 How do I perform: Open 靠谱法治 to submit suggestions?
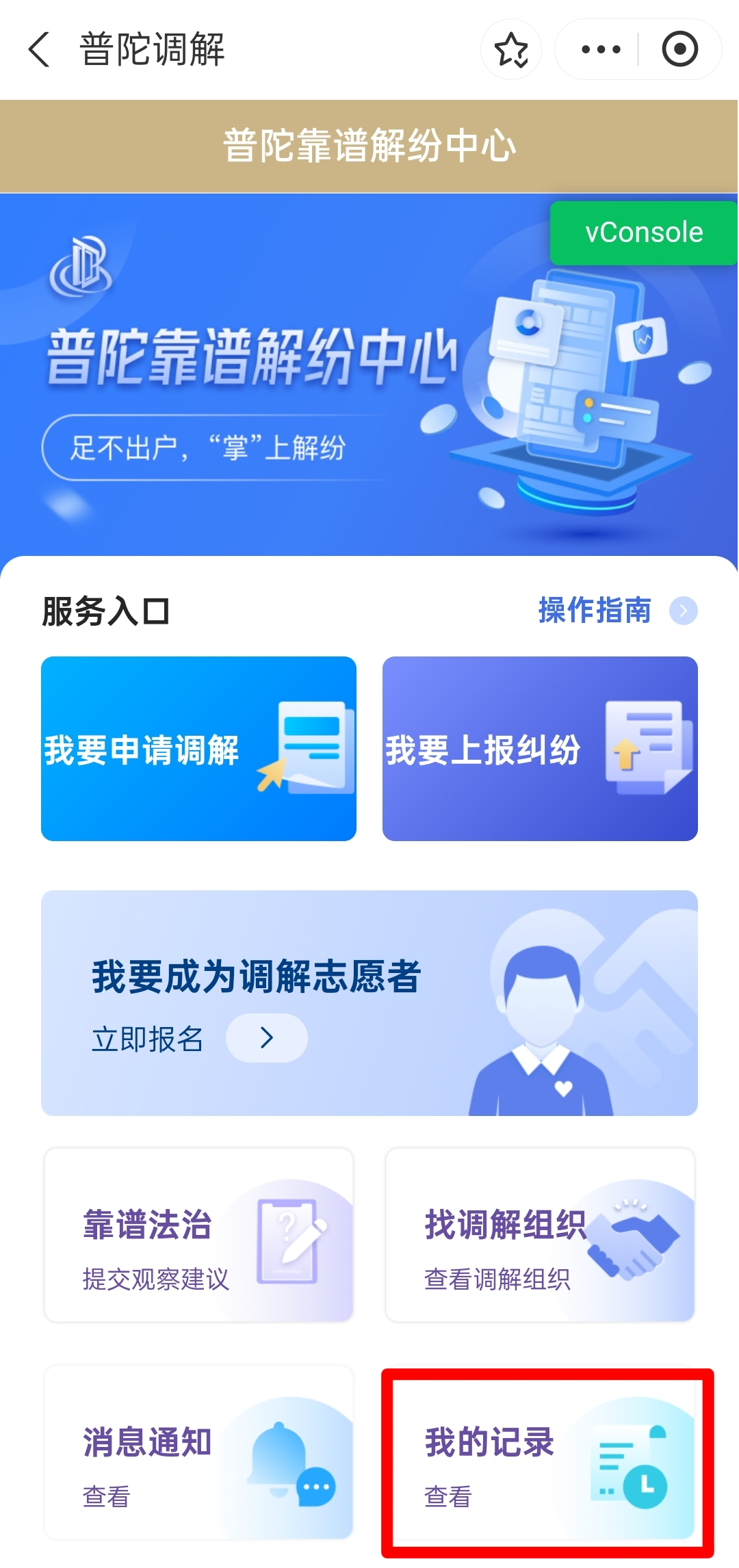pos(198,1235)
